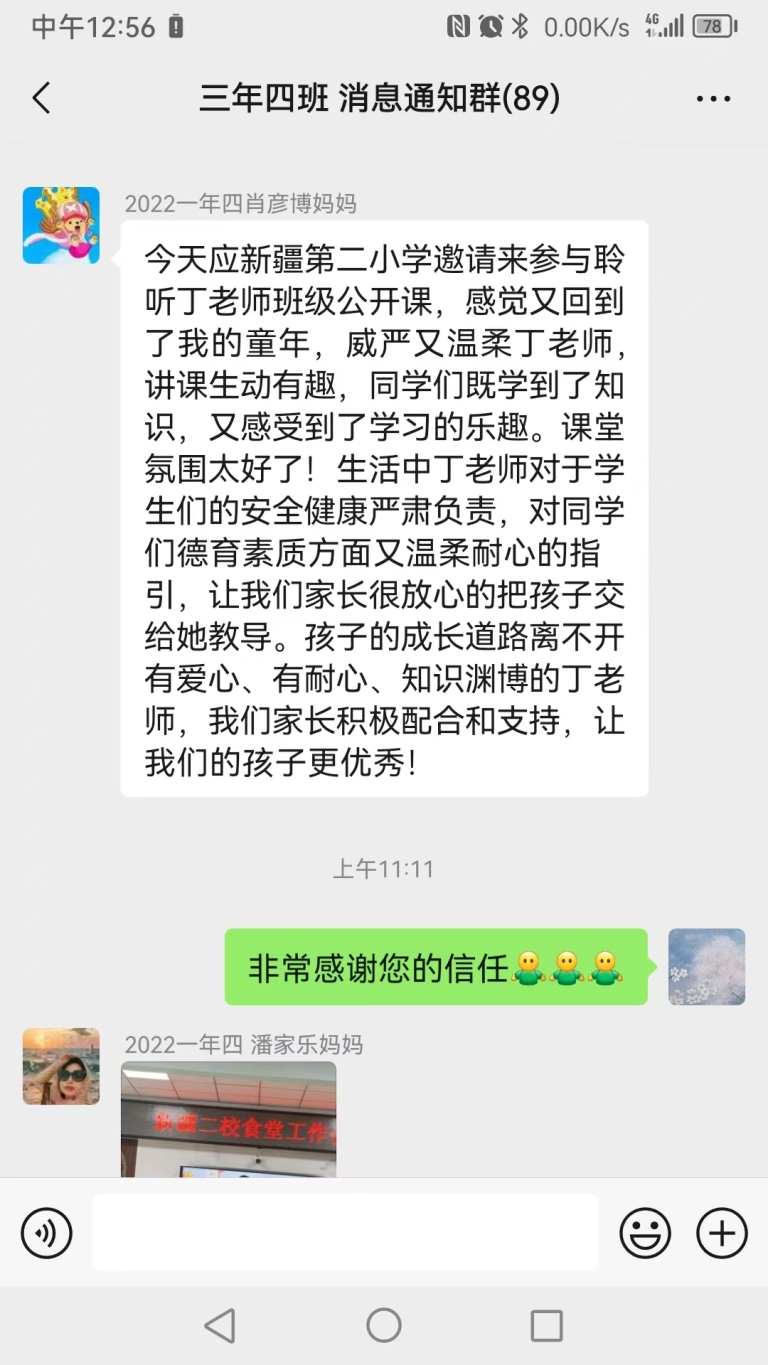Tap the system home button

[384, 1326]
